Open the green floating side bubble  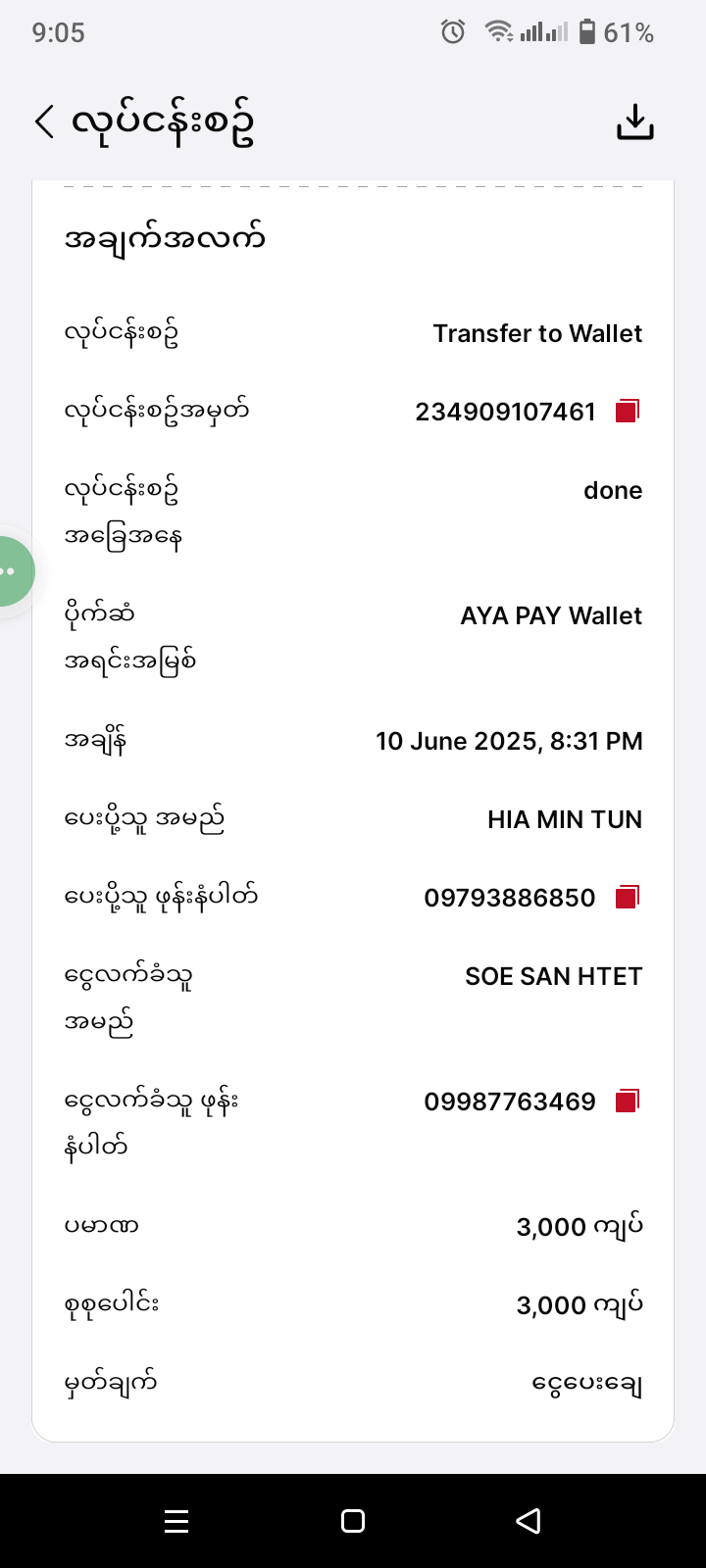click(14, 571)
